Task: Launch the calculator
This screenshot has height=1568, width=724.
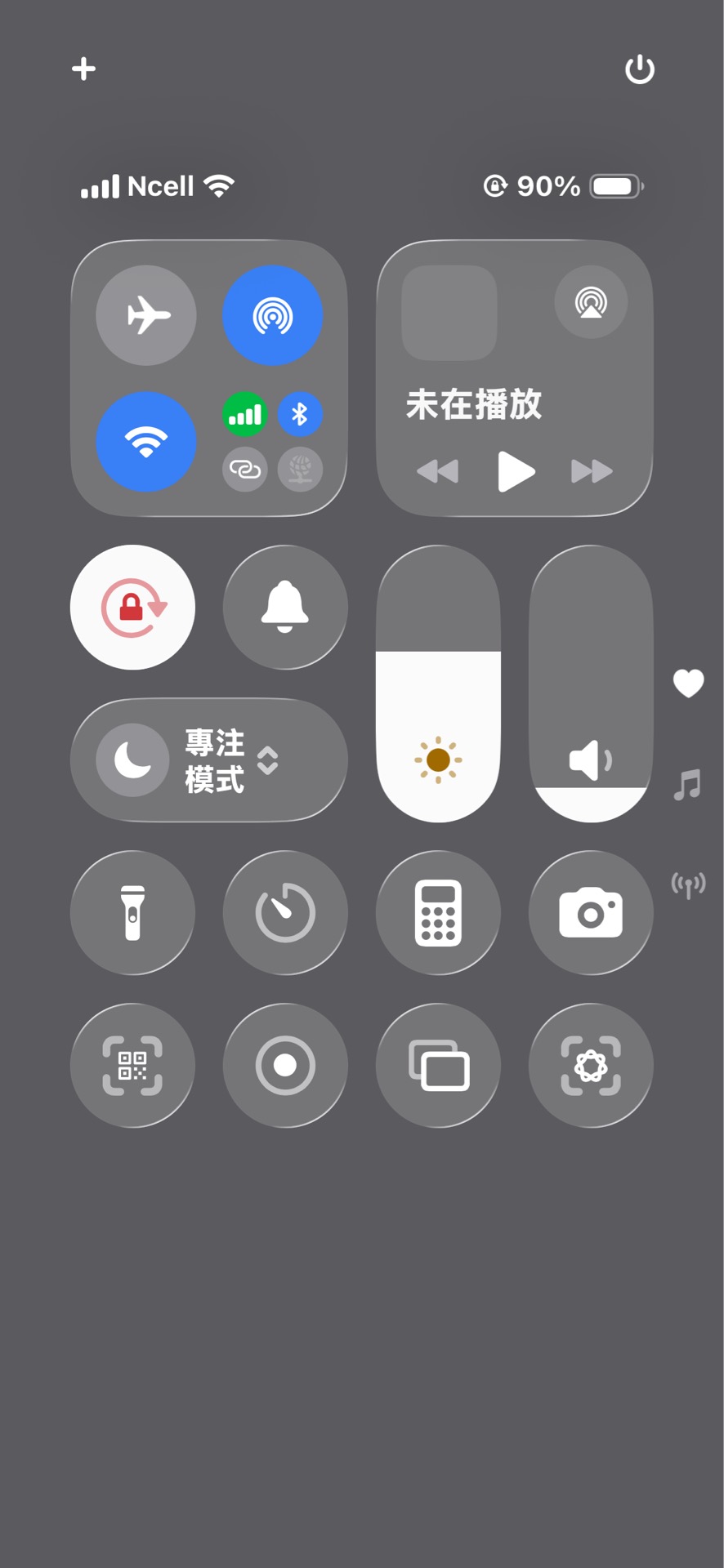Action: click(438, 913)
